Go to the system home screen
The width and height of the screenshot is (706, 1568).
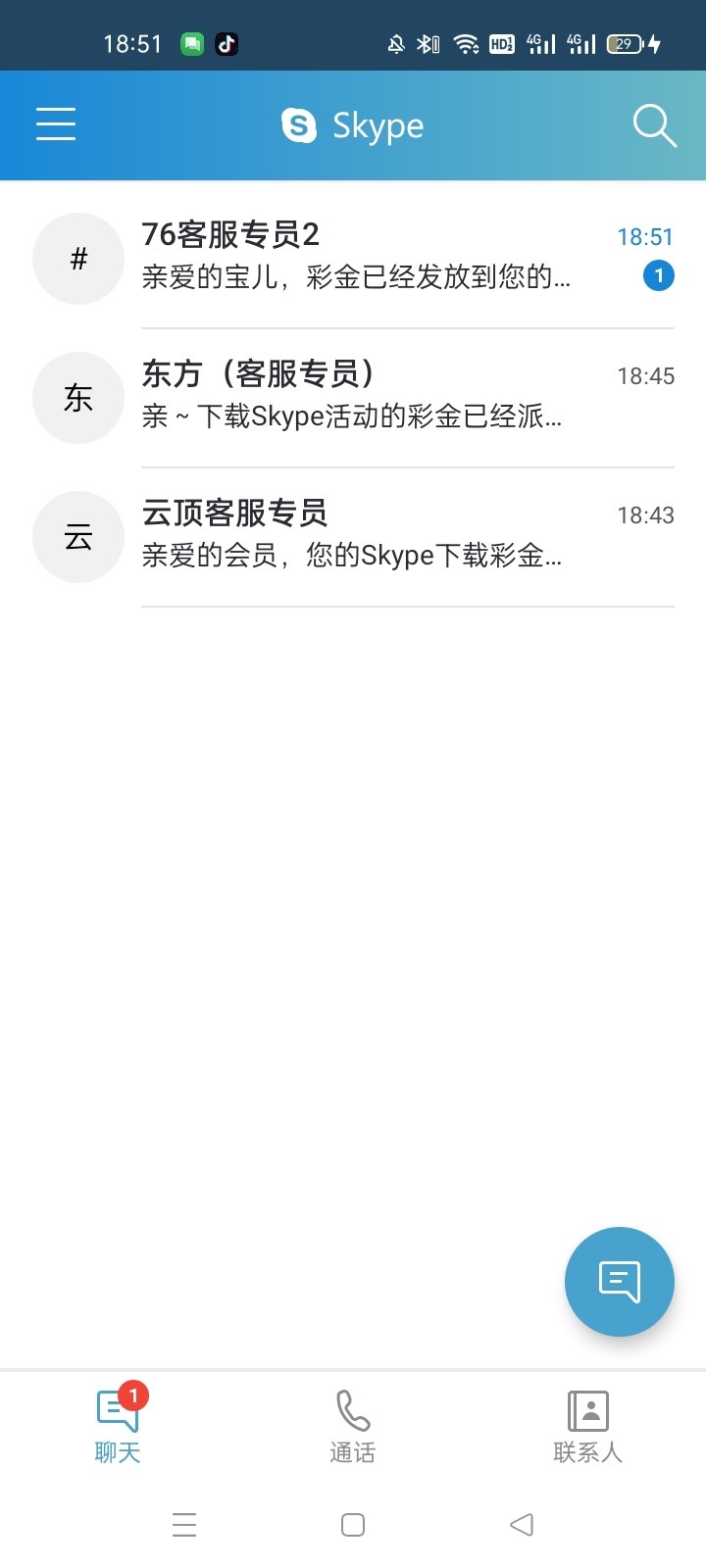(x=353, y=1525)
